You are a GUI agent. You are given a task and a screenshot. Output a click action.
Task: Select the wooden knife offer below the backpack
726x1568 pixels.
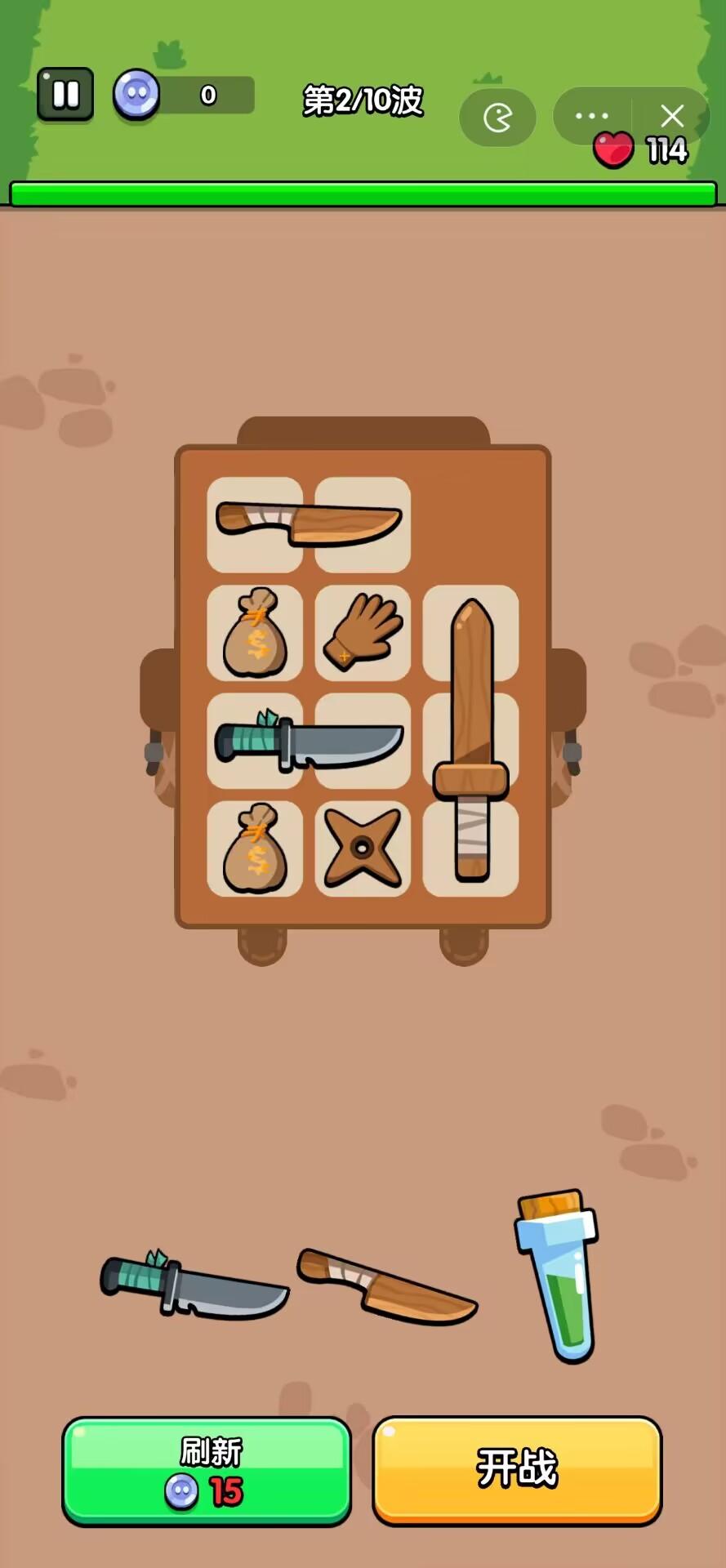pos(386,1286)
